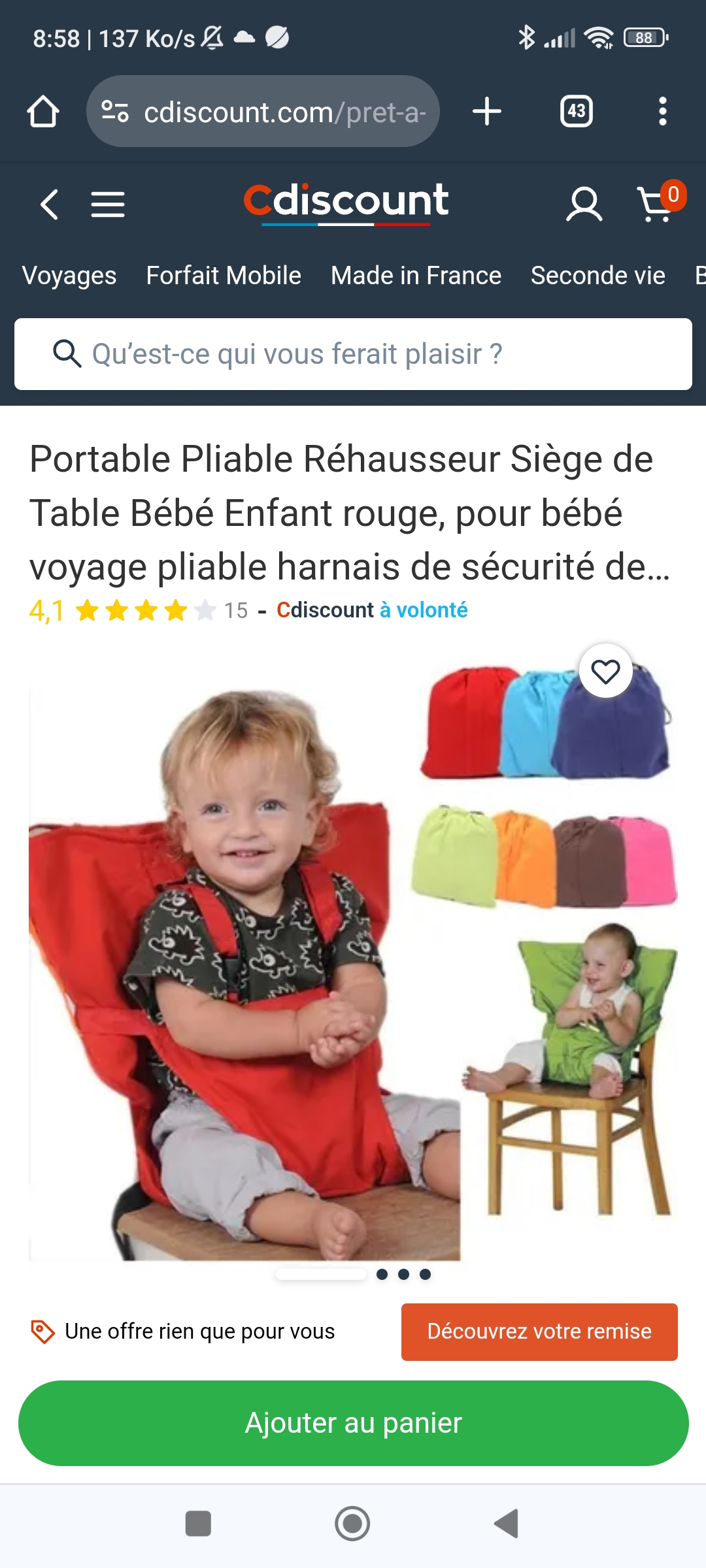Open a new browser tab
This screenshot has height=1568, width=706.
(x=487, y=112)
